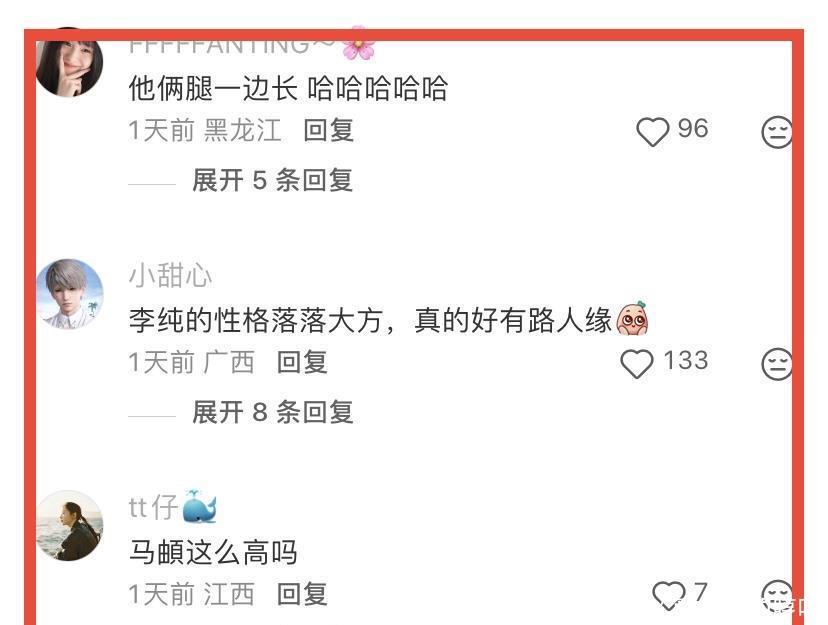Expand 8 replies under 小甜心's comment
828x625 pixels.
272,412
